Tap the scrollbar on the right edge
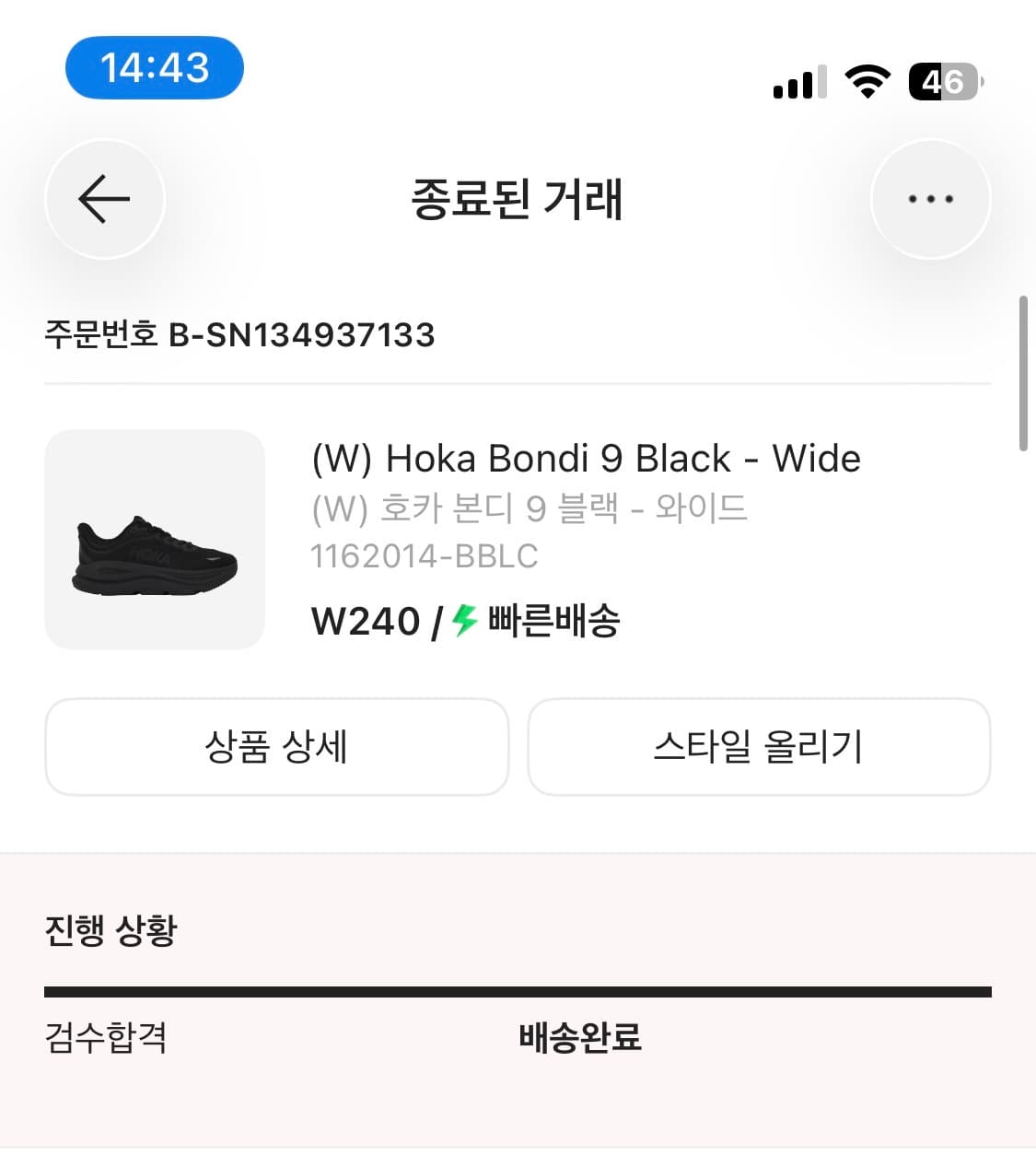The image size is (1036, 1167). [x=1023, y=368]
